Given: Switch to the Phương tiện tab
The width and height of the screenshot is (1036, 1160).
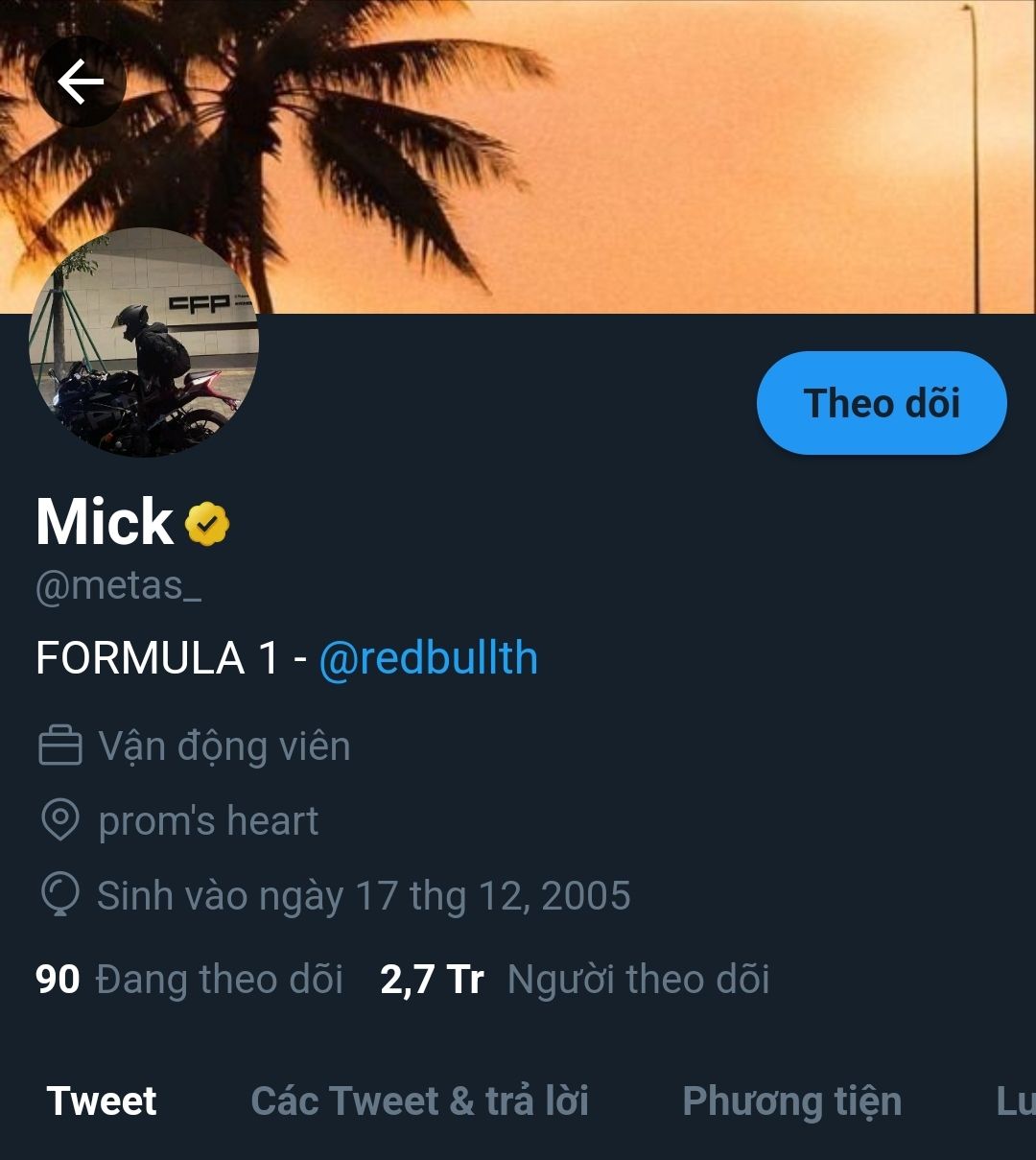Looking at the screenshot, I should (x=791, y=1101).
